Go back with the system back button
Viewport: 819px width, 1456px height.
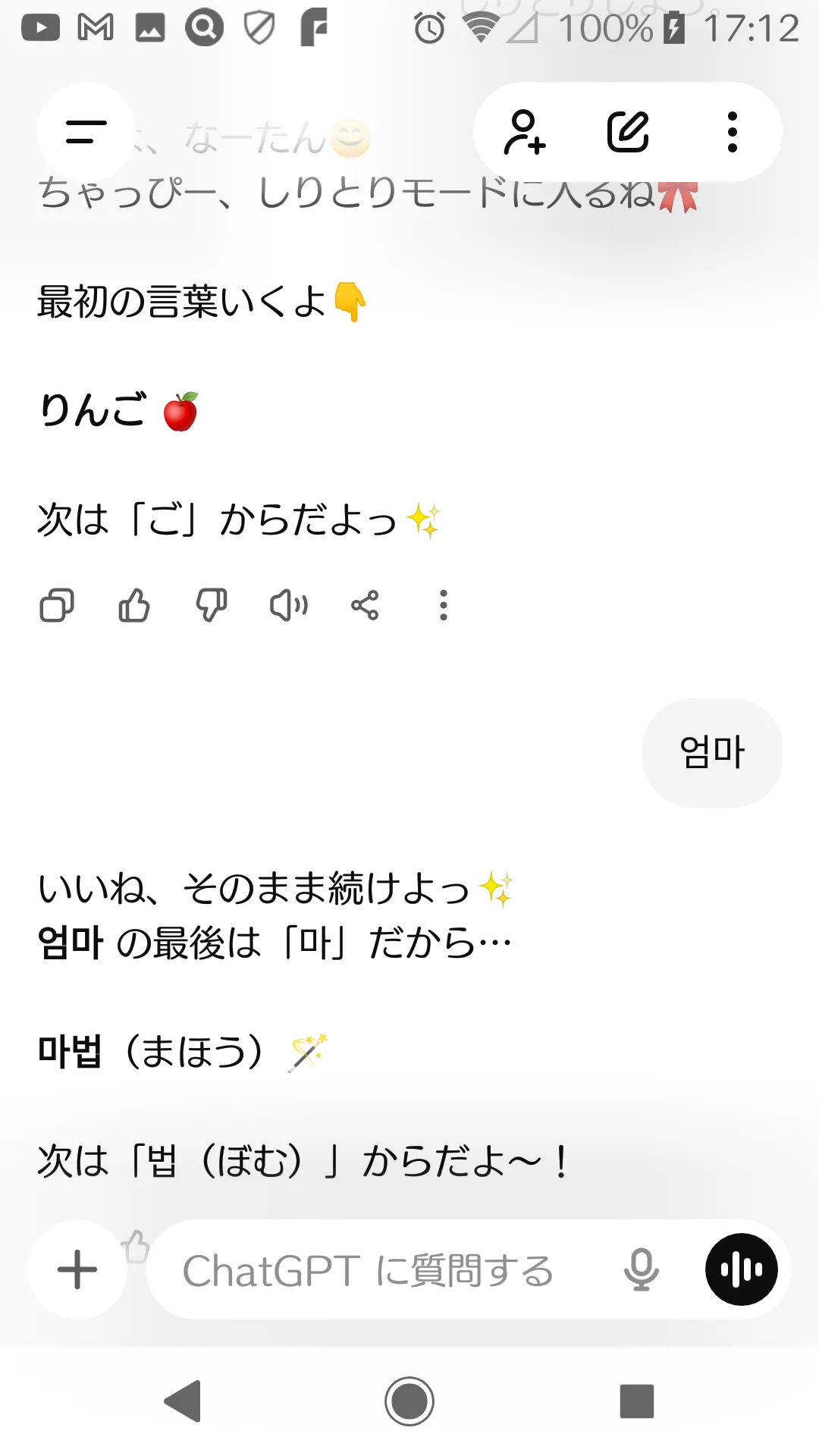click(183, 1401)
